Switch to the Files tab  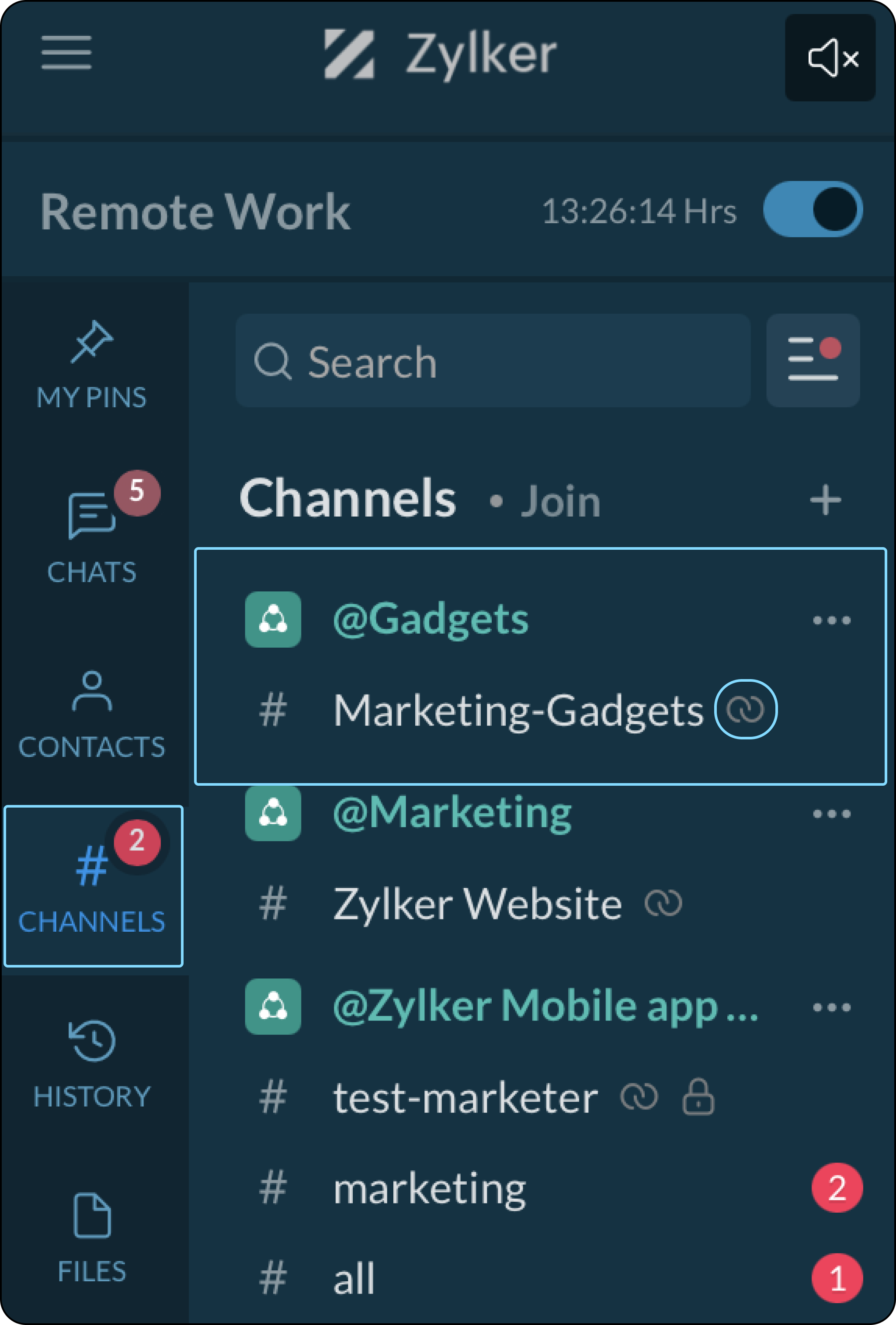point(92,1237)
